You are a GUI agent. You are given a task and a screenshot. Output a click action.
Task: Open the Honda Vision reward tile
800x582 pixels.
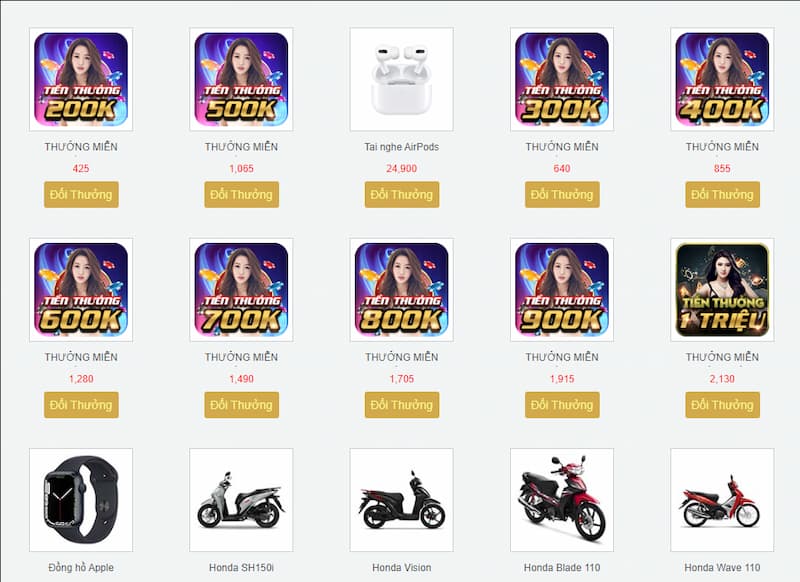401,500
